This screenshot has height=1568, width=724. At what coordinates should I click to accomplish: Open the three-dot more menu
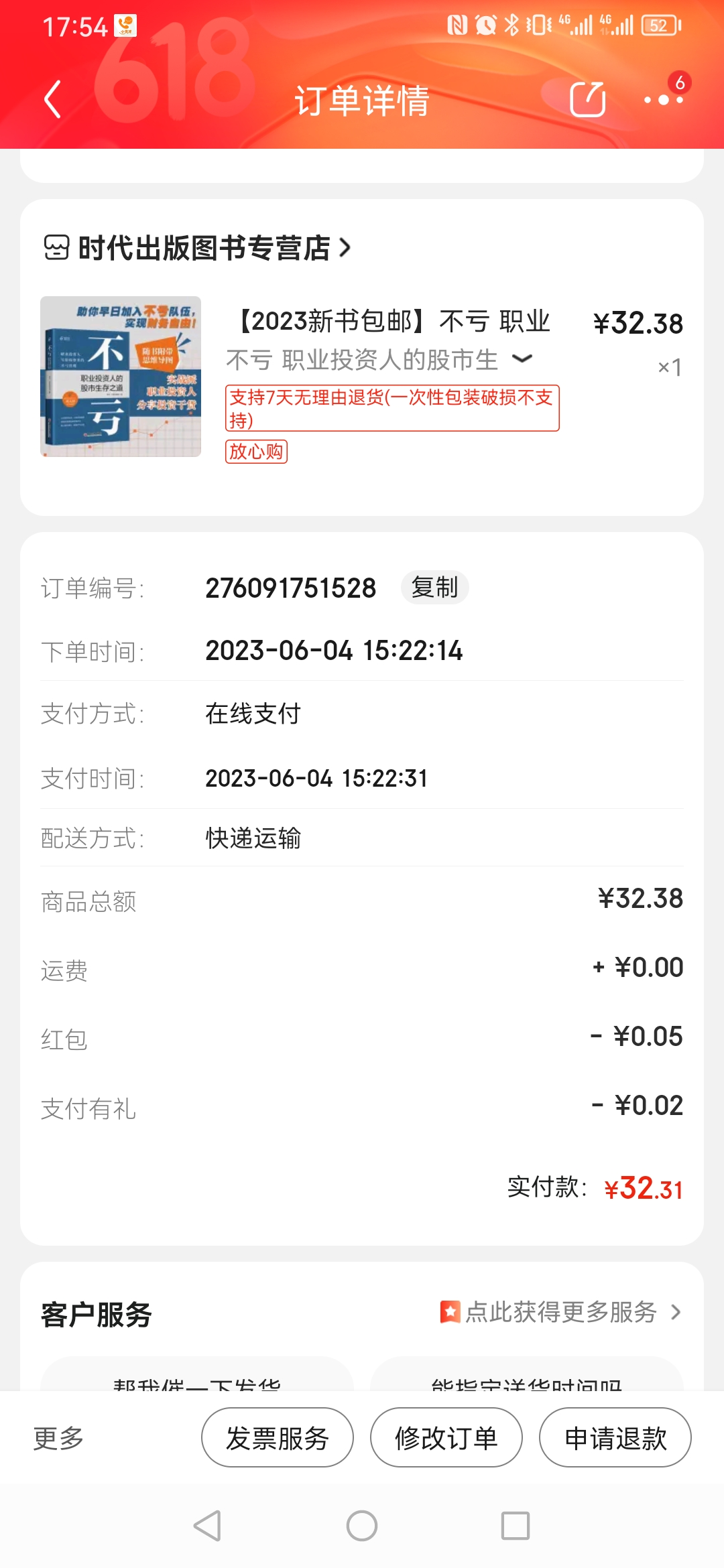pos(663,100)
